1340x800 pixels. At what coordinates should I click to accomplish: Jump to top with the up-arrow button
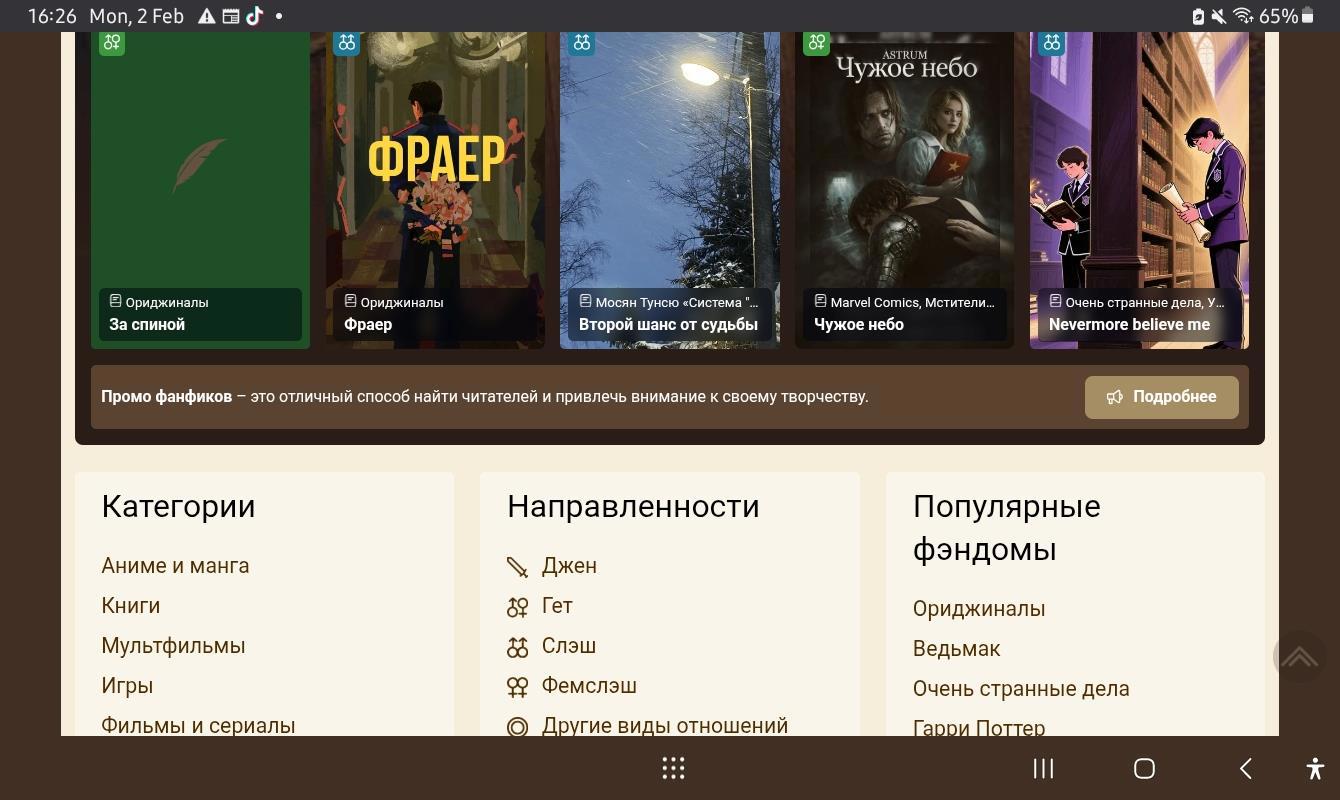(x=1298, y=657)
